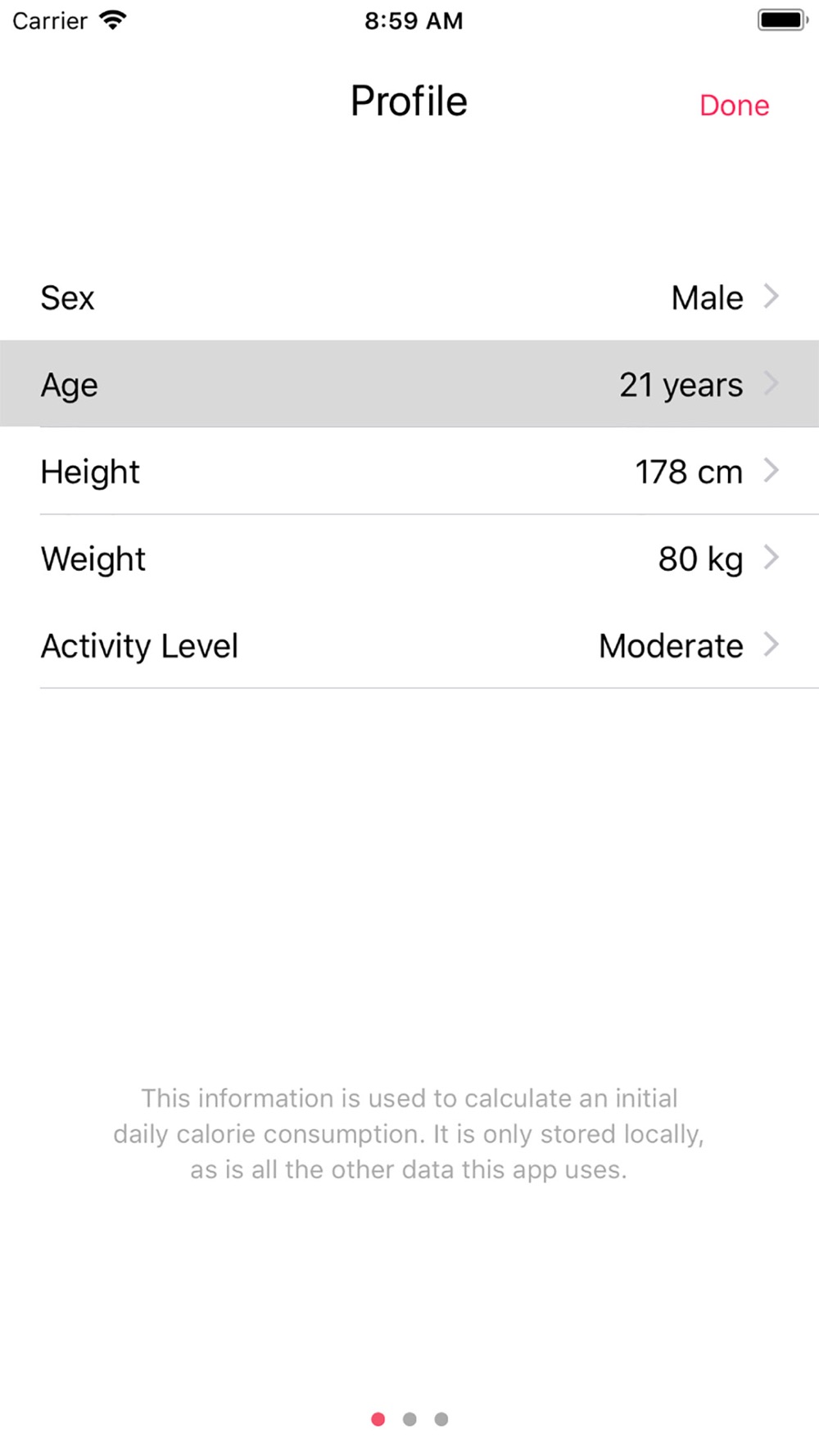Tap Done to save the profile

pos(734,106)
